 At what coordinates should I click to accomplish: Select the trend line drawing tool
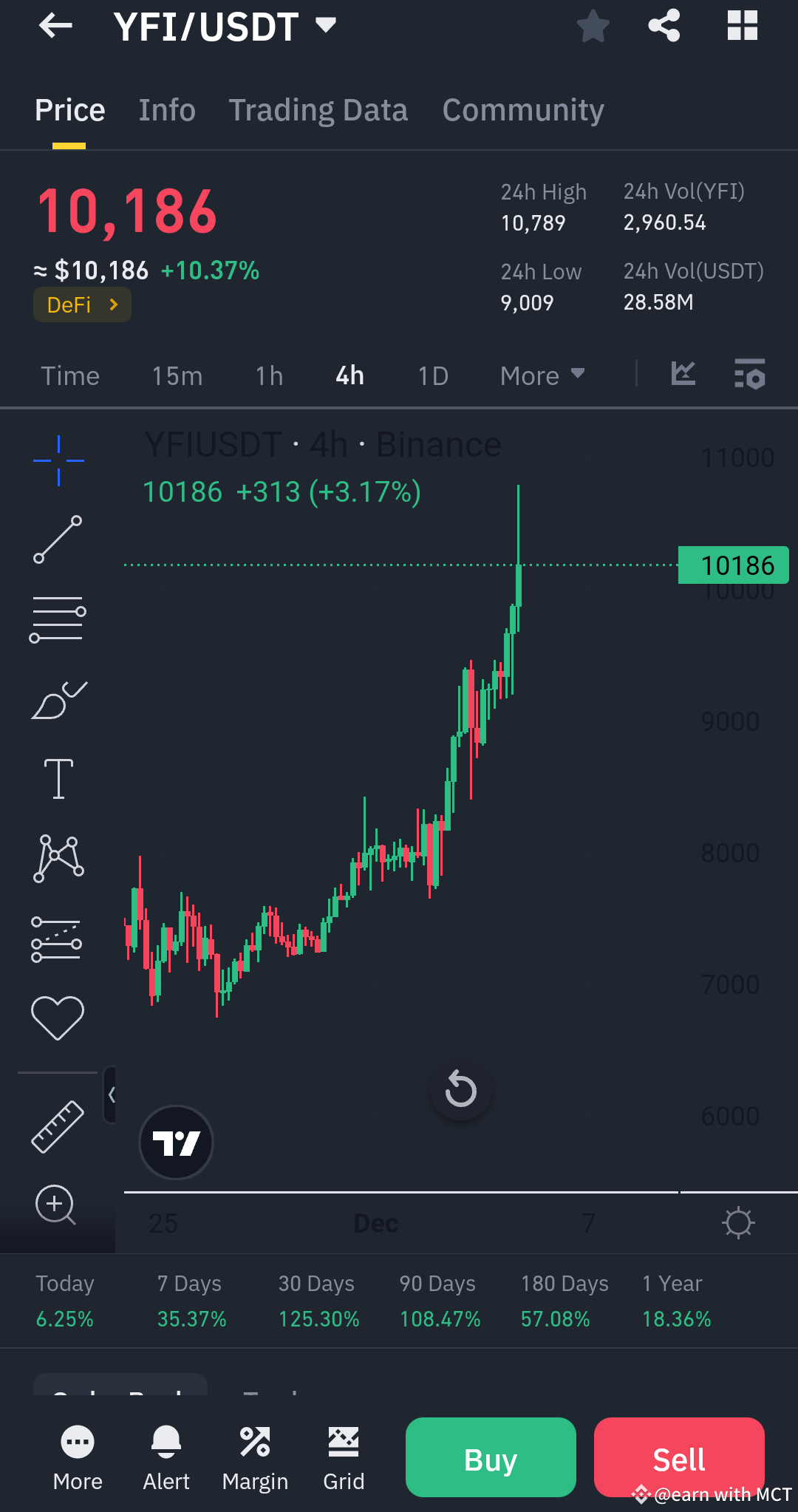coord(58,539)
